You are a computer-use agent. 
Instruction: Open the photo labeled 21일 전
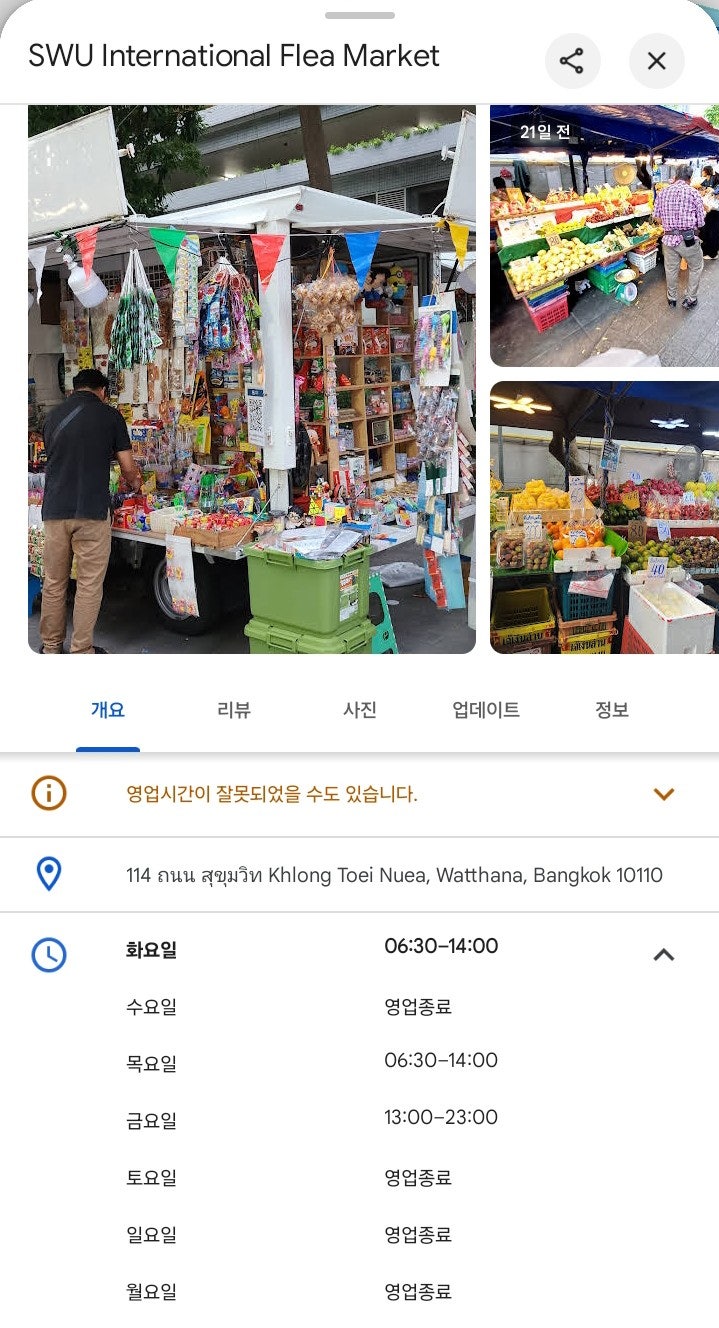604,237
